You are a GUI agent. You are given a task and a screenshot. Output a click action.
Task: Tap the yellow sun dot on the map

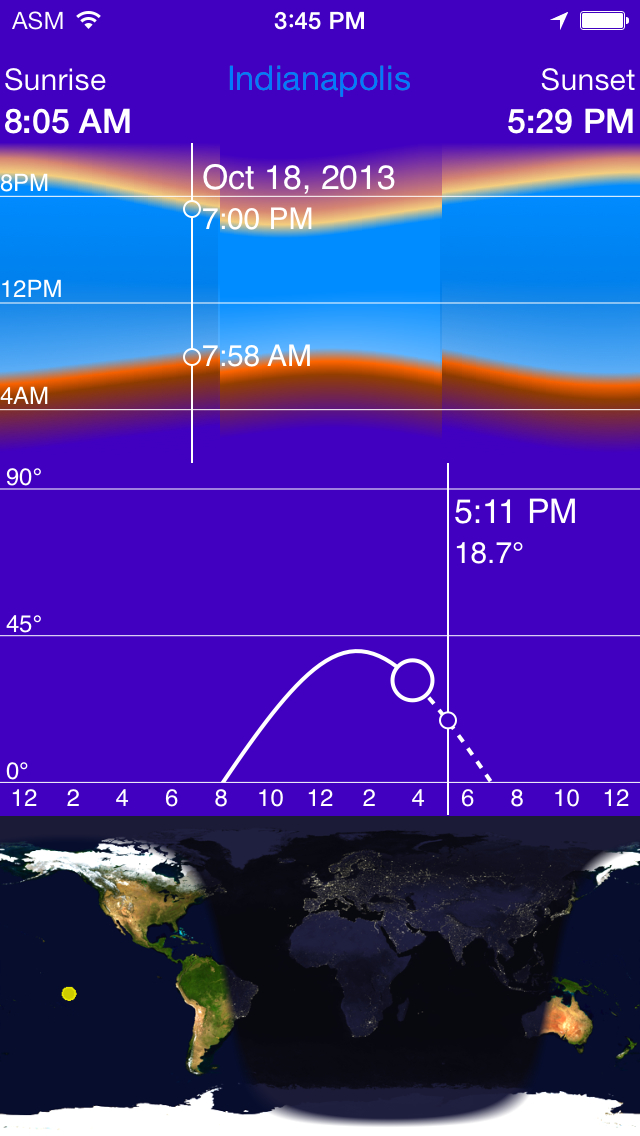coord(69,993)
